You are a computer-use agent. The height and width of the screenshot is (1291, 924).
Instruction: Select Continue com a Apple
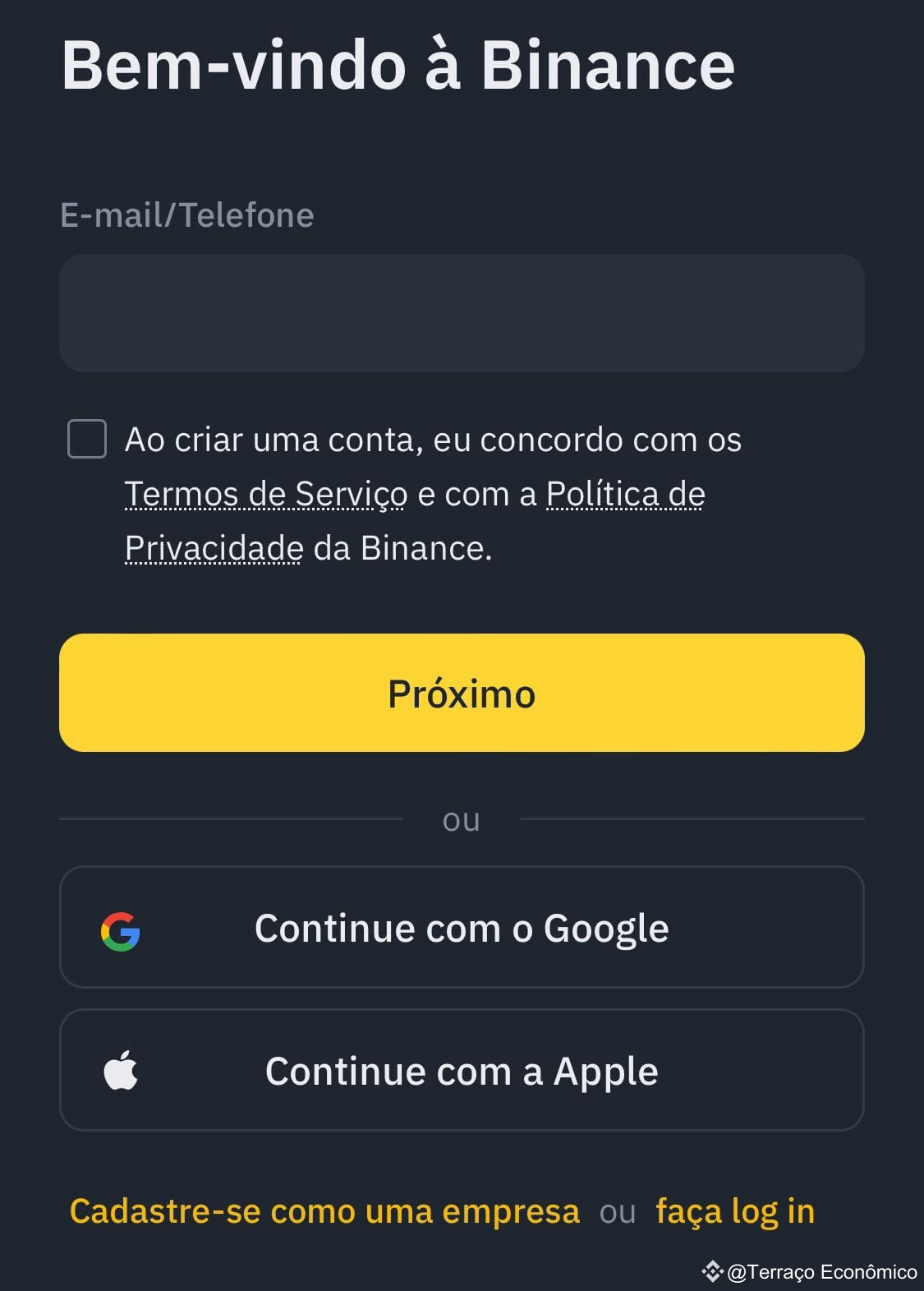click(x=462, y=1070)
